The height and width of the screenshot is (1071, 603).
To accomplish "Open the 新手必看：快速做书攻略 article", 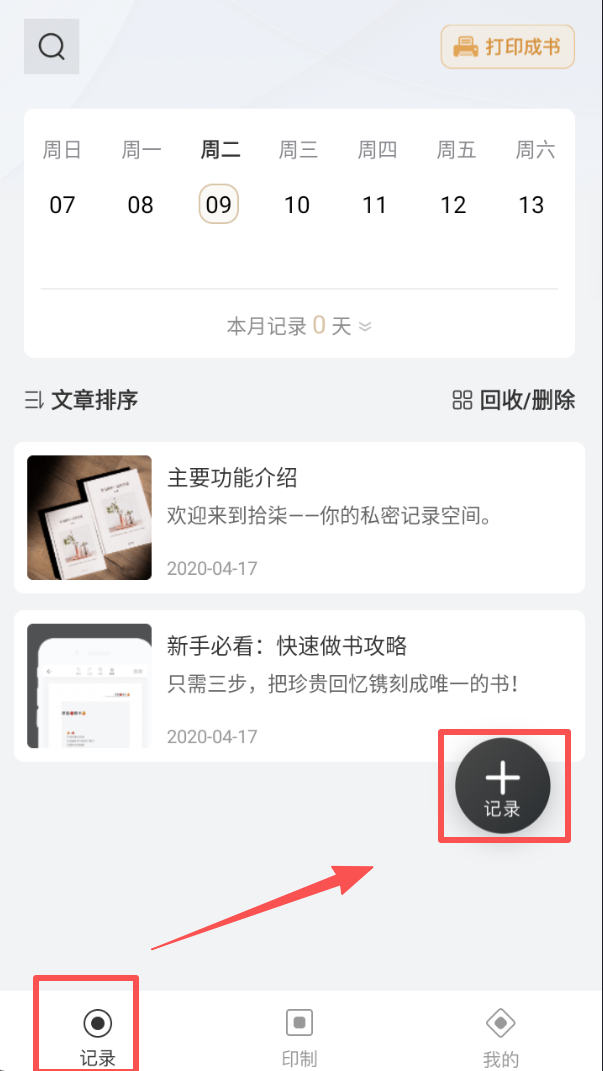I will (x=299, y=685).
